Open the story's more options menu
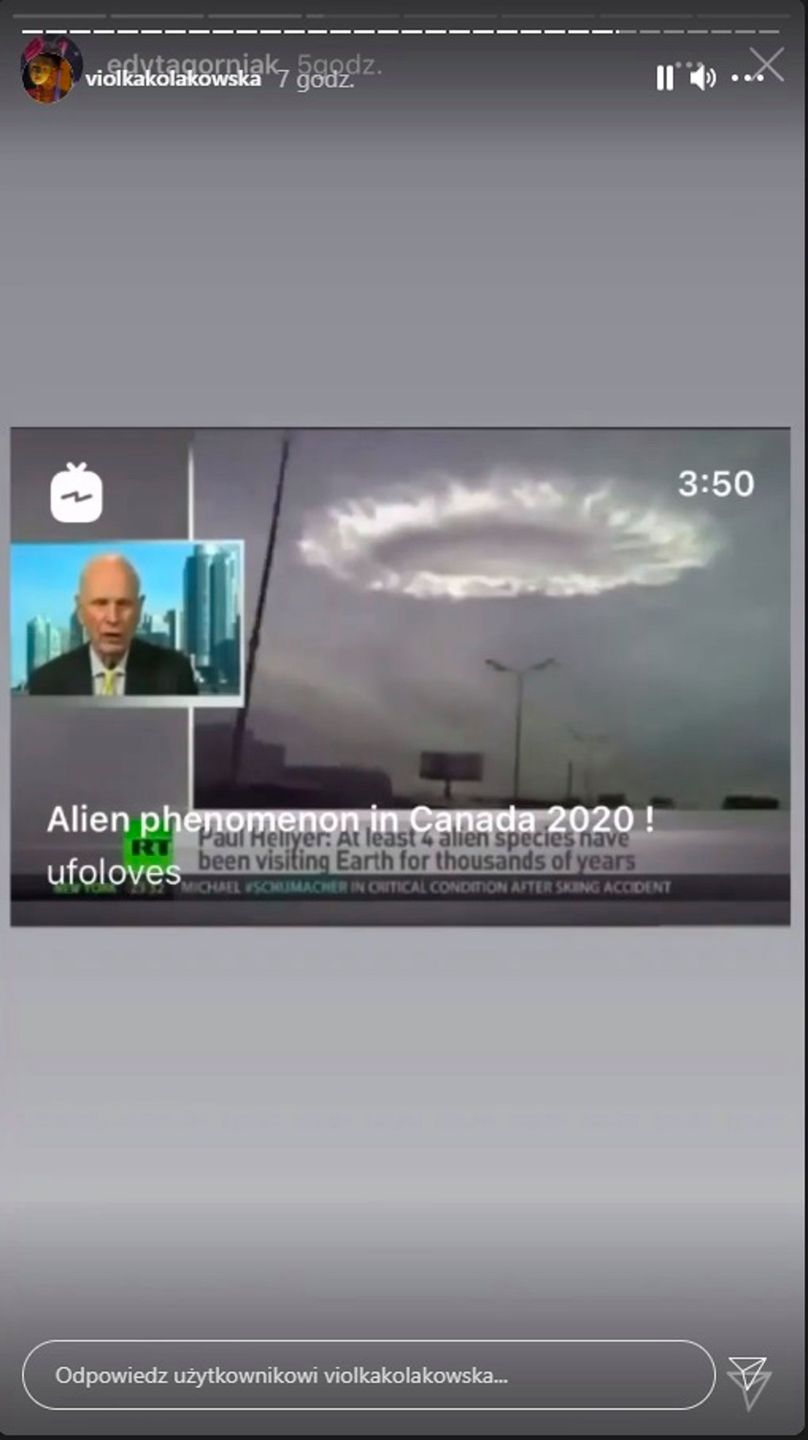 click(x=746, y=78)
